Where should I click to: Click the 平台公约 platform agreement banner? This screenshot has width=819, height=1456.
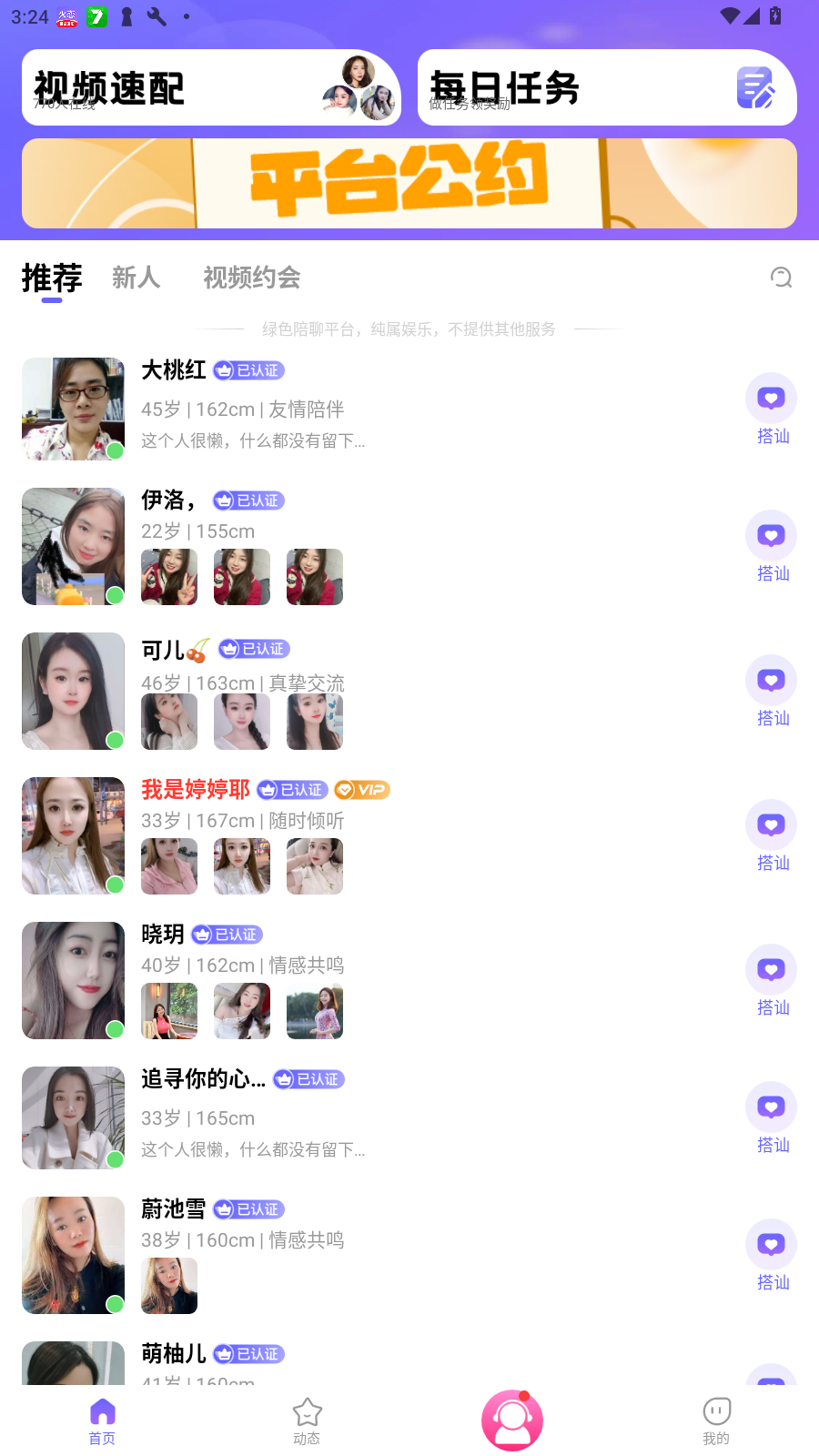409,183
